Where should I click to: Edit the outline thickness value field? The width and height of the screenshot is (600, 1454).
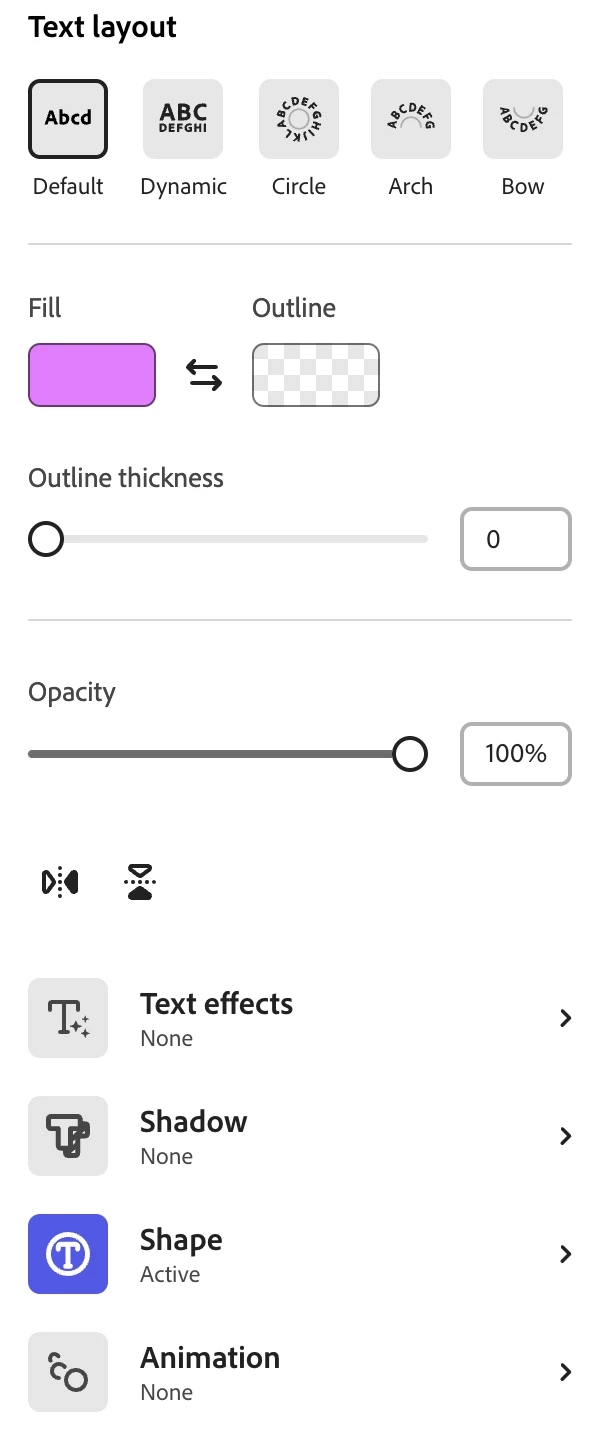[x=515, y=539]
